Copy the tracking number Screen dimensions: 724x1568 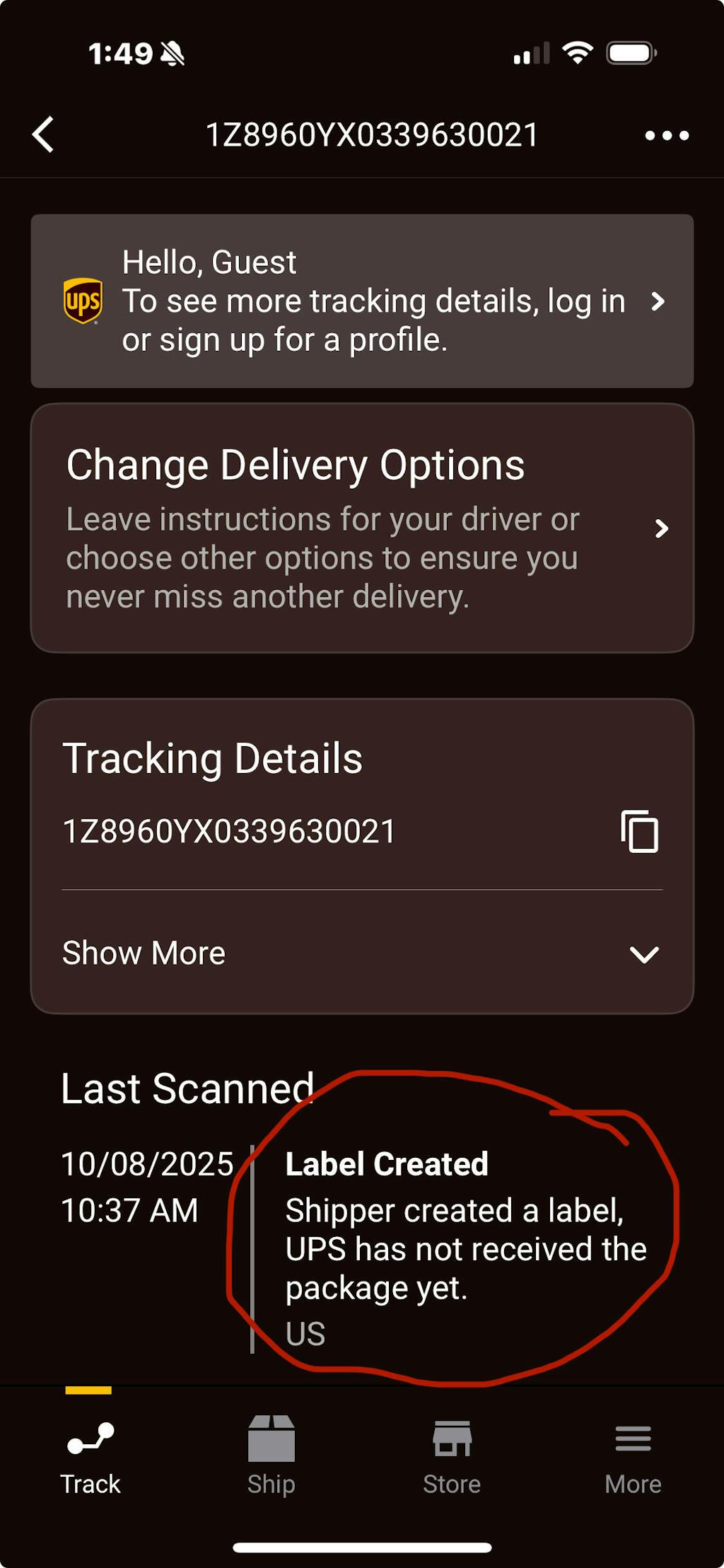click(x=639, y=831)
